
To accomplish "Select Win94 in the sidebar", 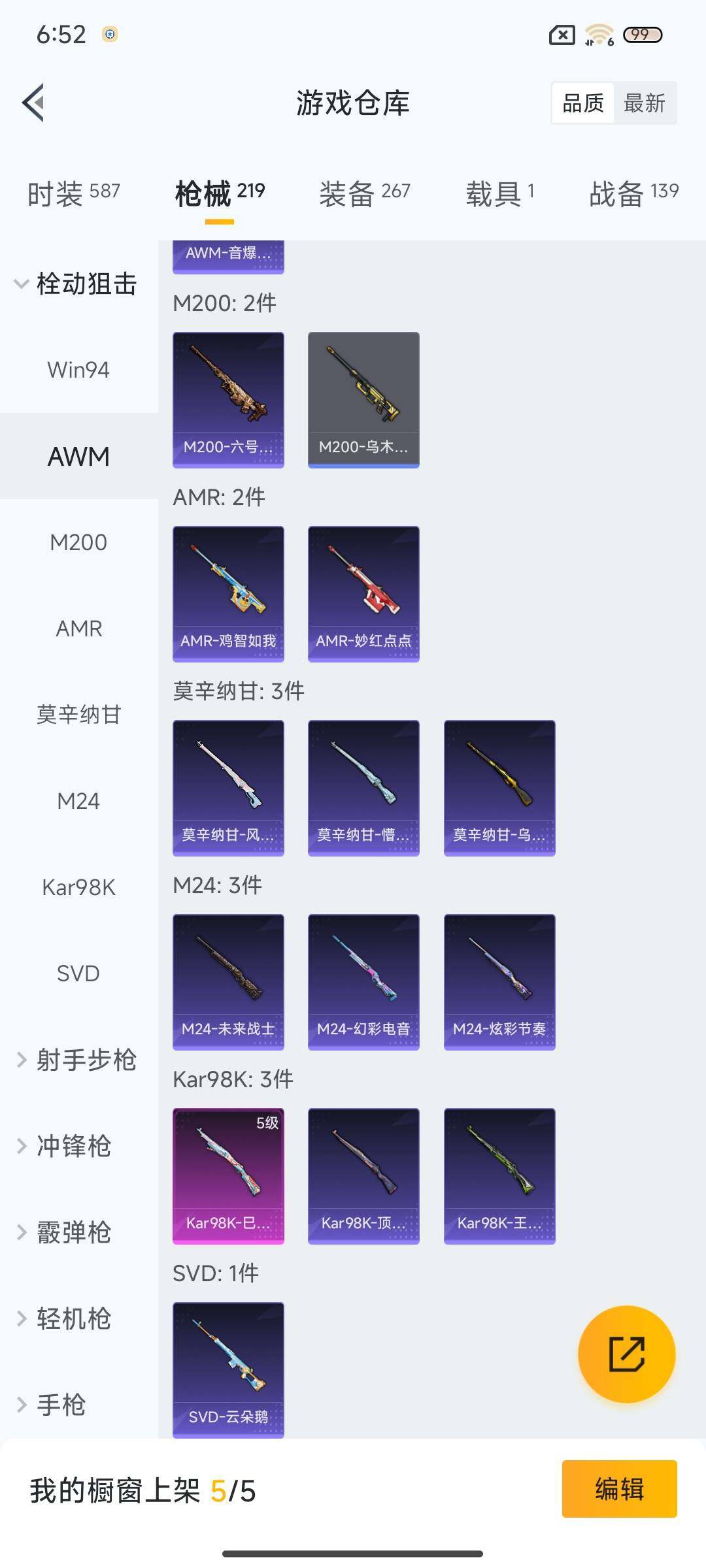I will (78, 370).
